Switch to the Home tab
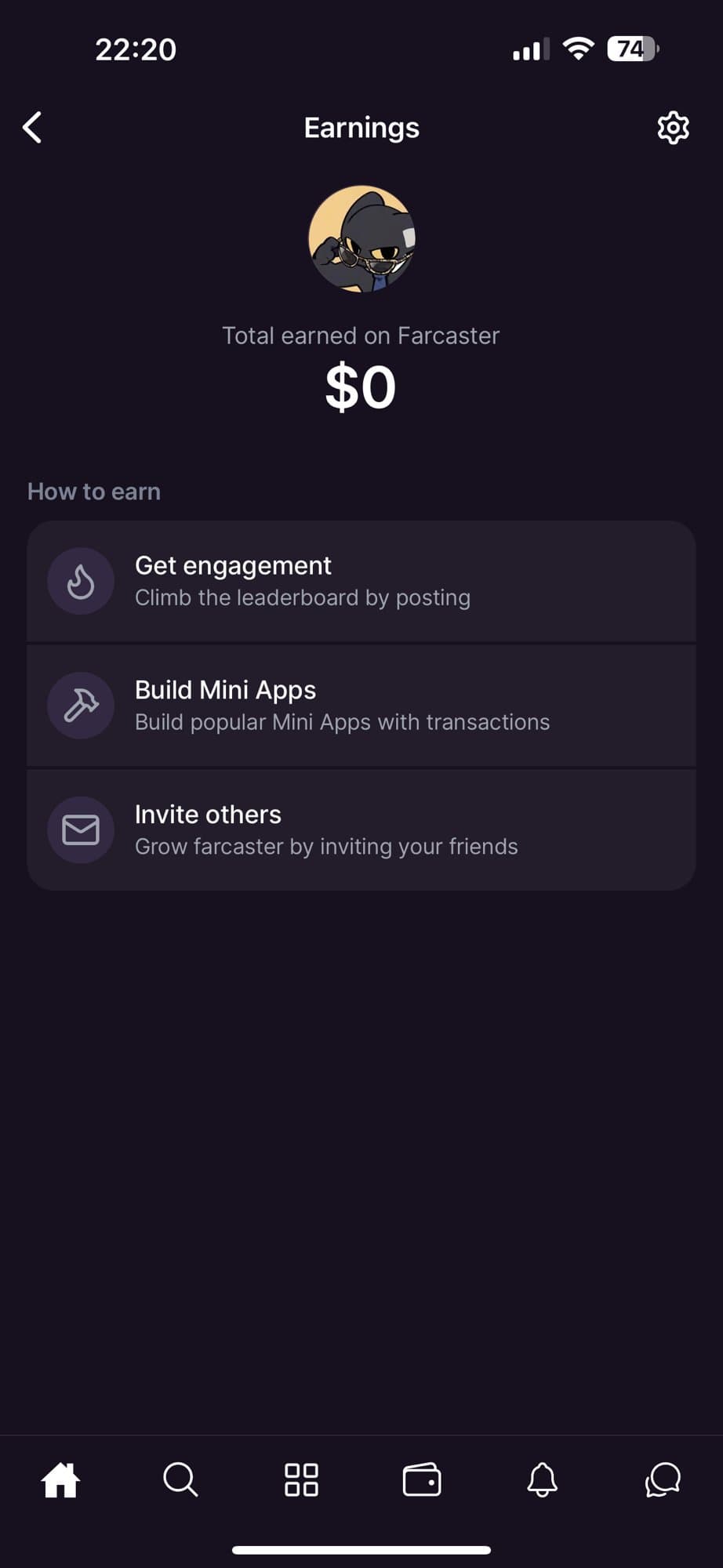Screen dimensions: 723x1568 [x=60, y=1480]
